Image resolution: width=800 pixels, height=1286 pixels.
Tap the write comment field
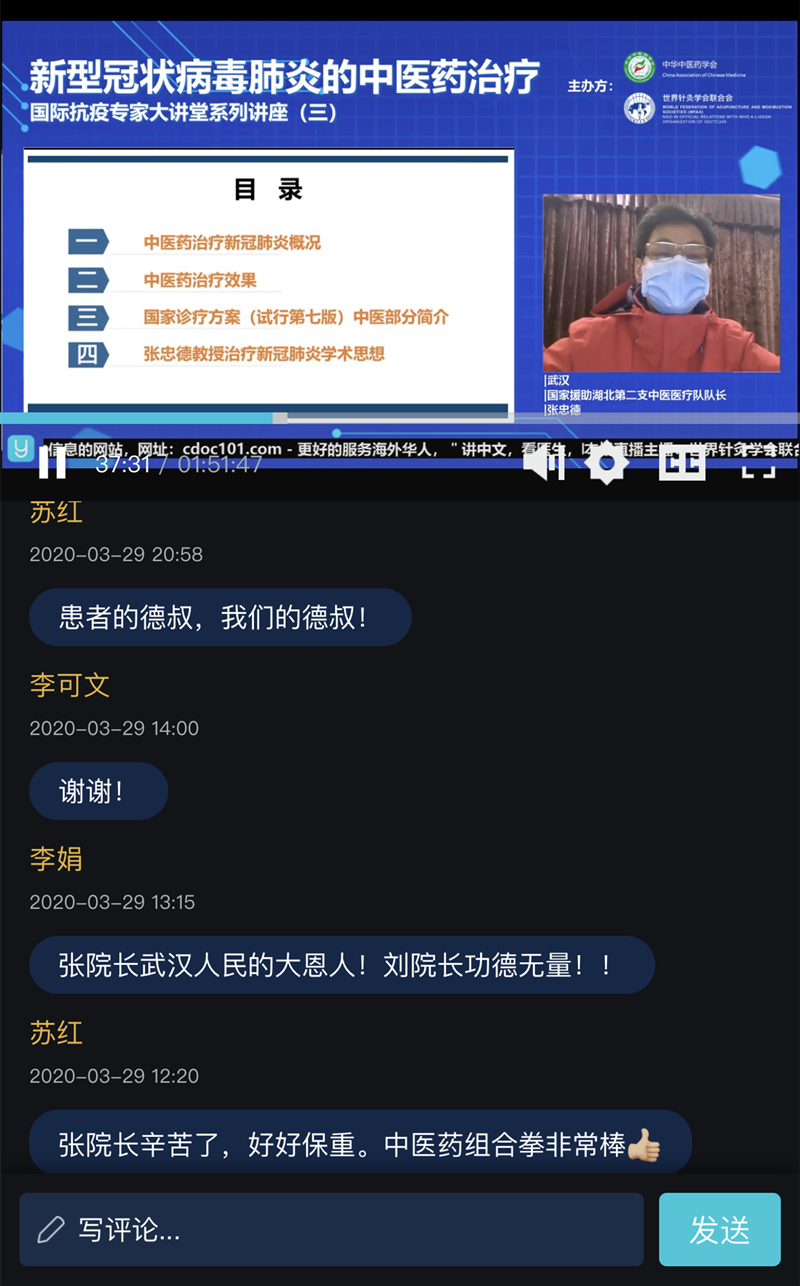coord(331,1230)
